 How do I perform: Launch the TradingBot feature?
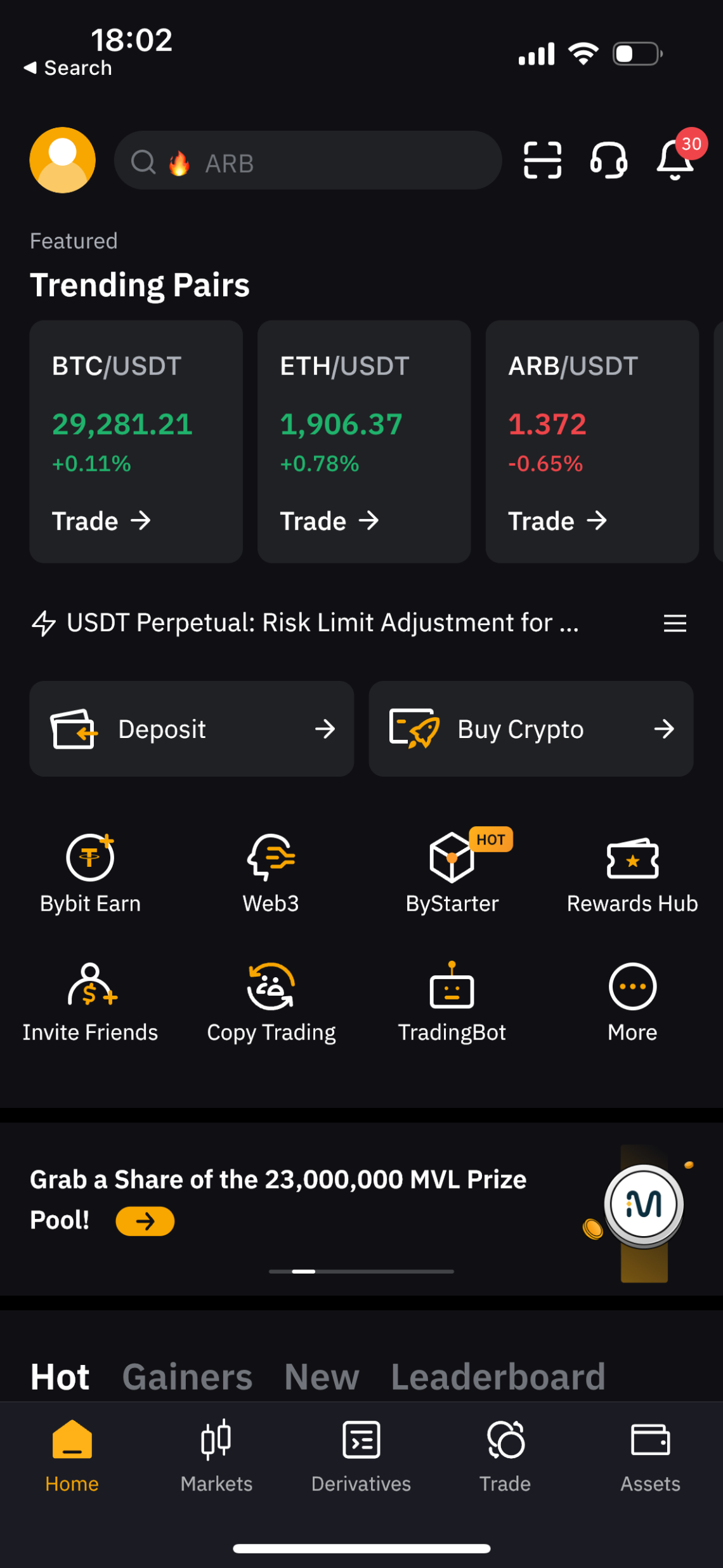[452, 1003]
